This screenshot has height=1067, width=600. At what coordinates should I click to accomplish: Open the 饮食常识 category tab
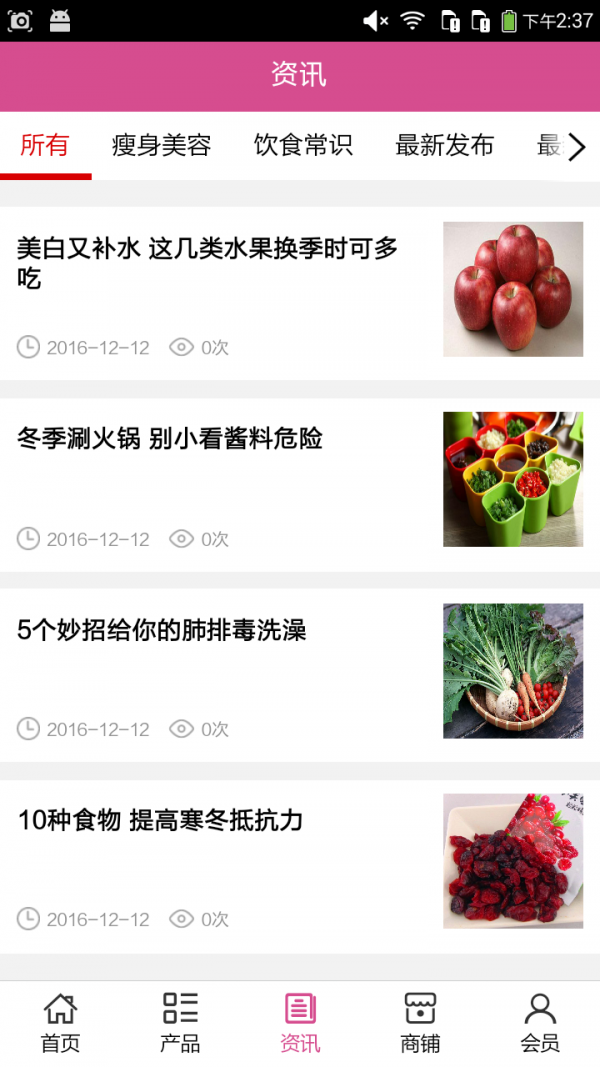(303, 146)
